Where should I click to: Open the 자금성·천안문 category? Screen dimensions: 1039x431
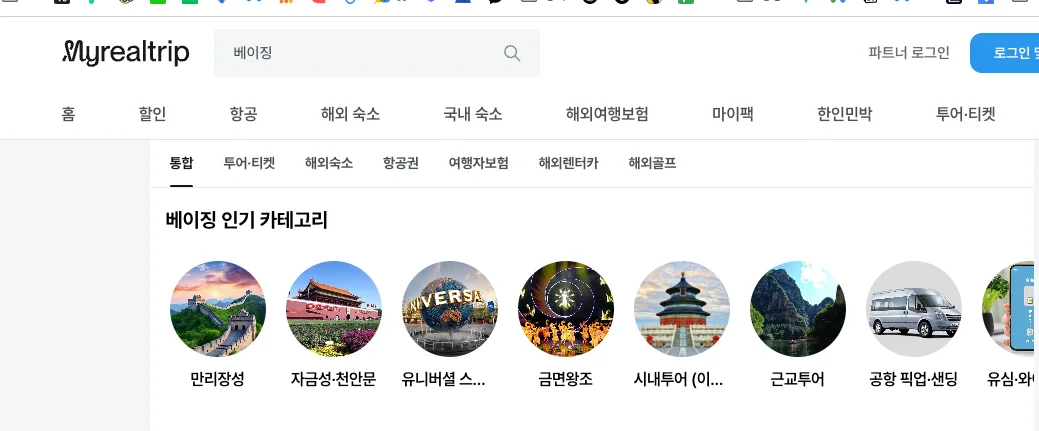[x=333, y=309]
